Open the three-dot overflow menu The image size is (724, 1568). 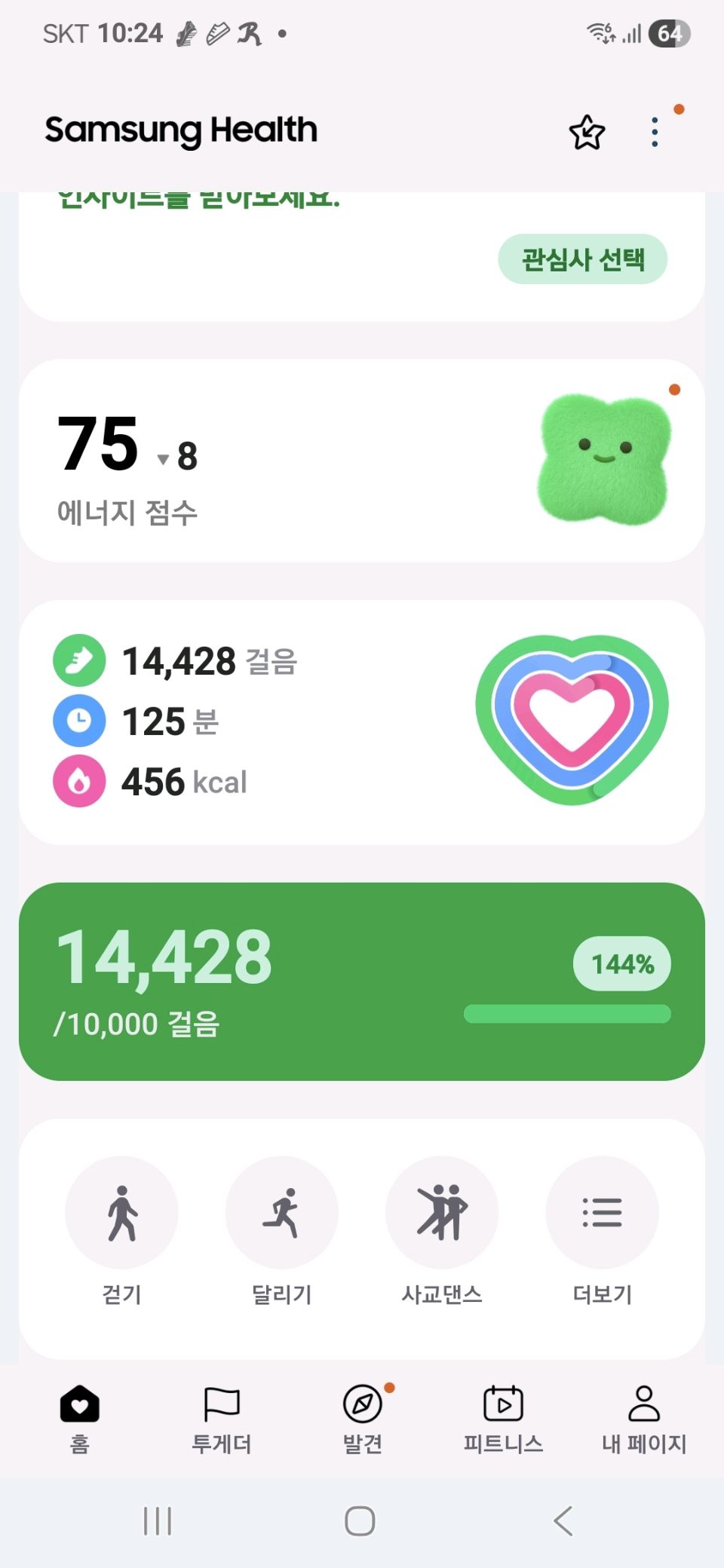pos(655,133)
